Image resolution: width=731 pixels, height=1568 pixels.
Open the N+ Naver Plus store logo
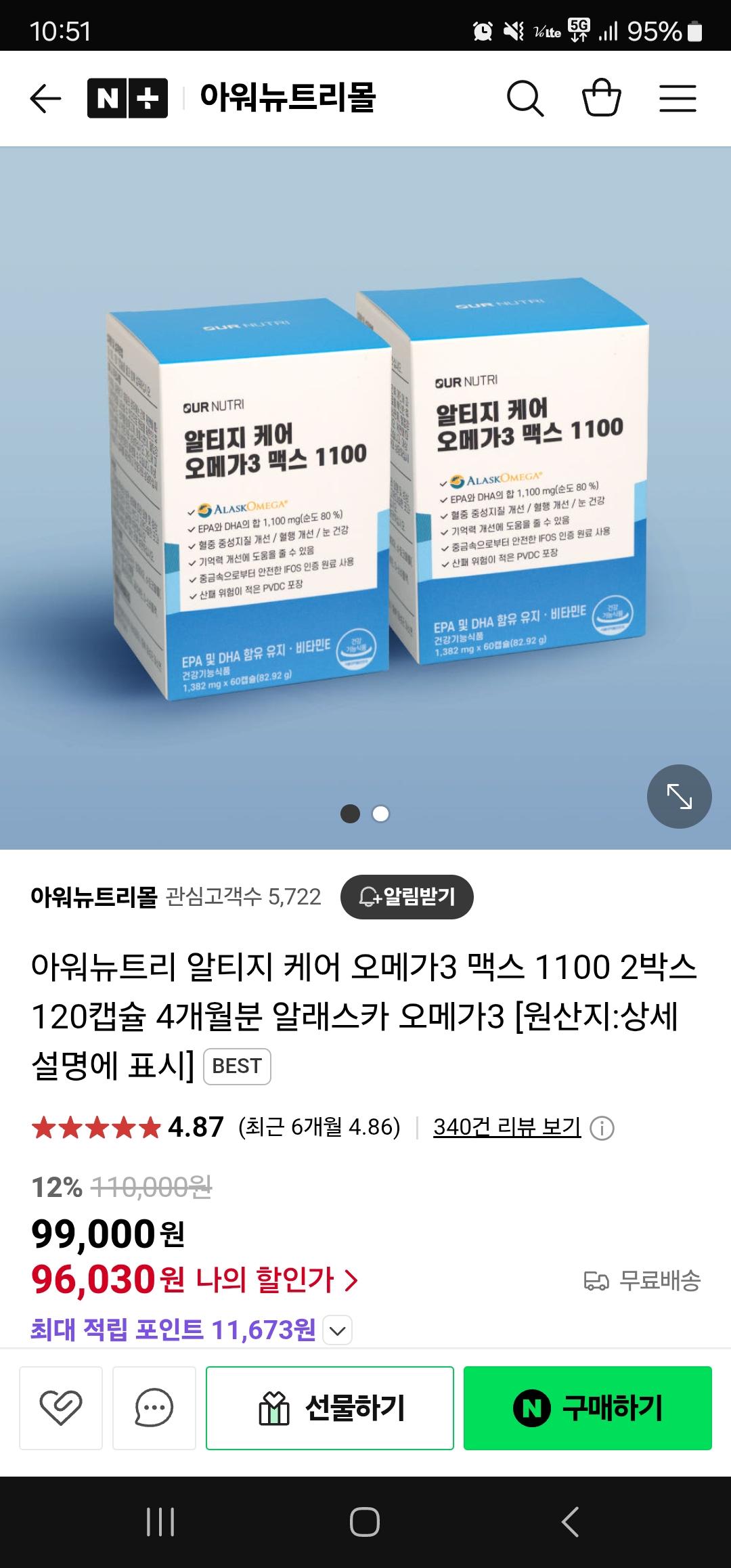127,99
